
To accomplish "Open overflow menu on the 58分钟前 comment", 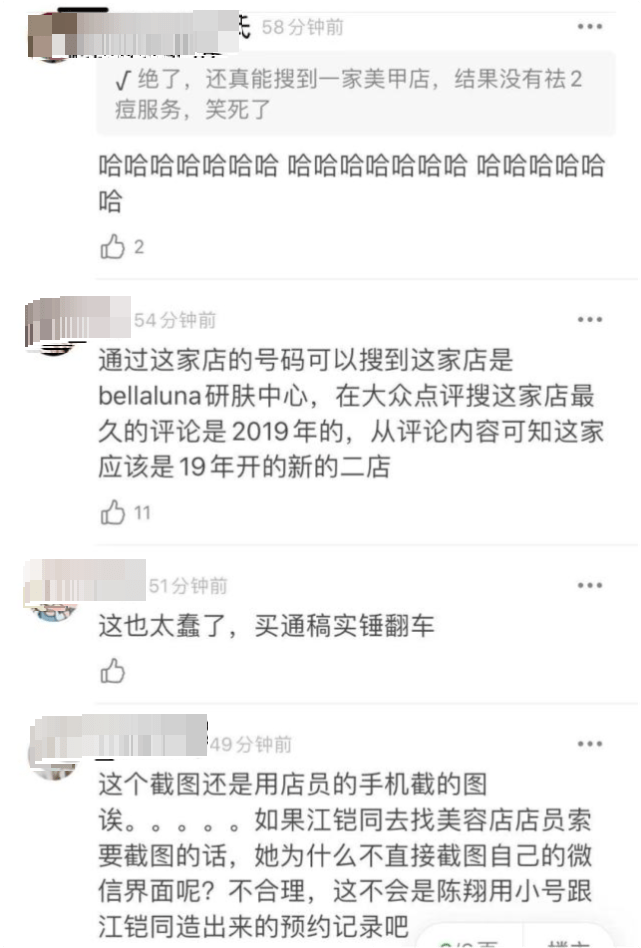I will click(590, 27).
